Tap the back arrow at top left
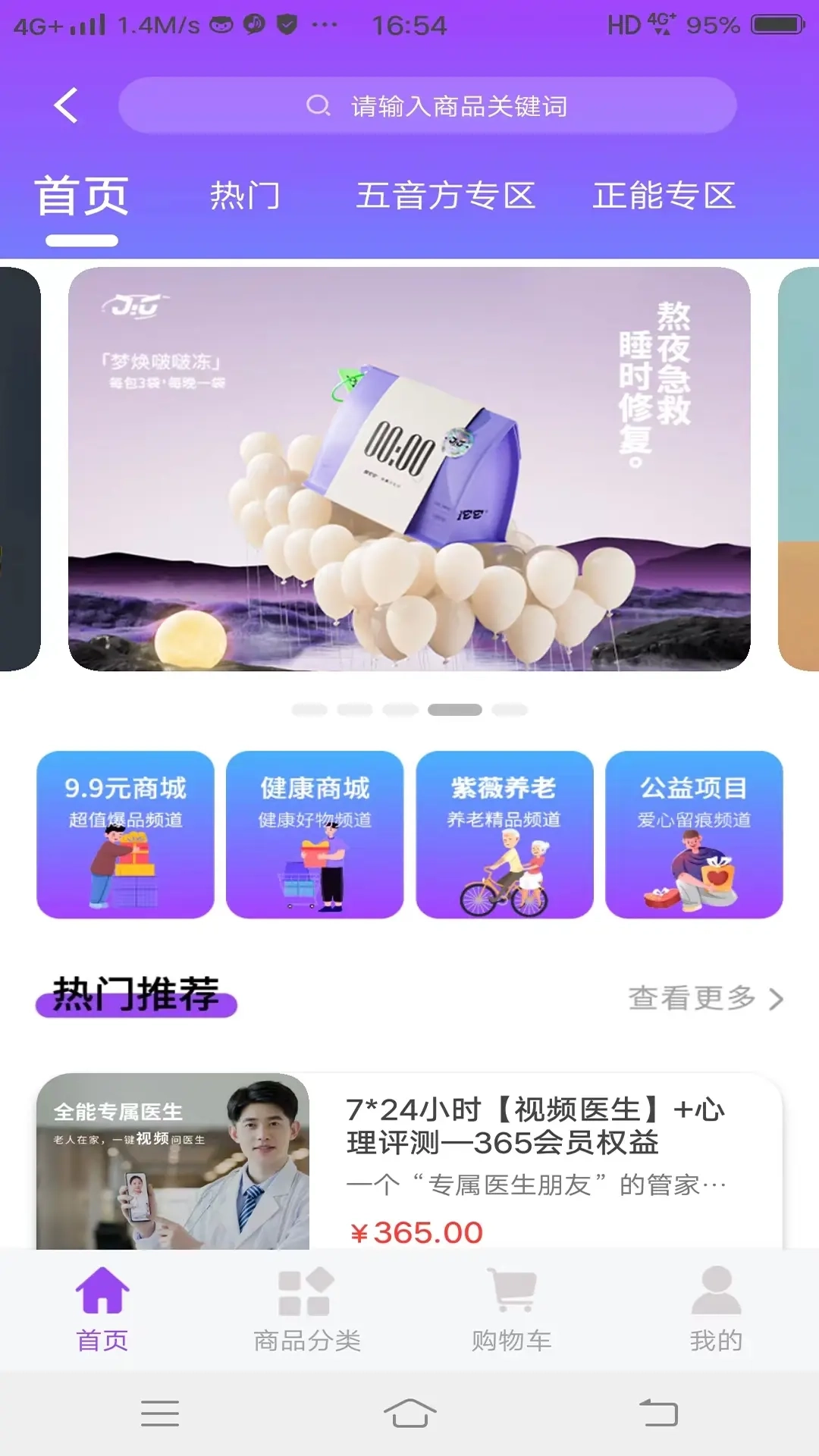 [x=66, y=105]
